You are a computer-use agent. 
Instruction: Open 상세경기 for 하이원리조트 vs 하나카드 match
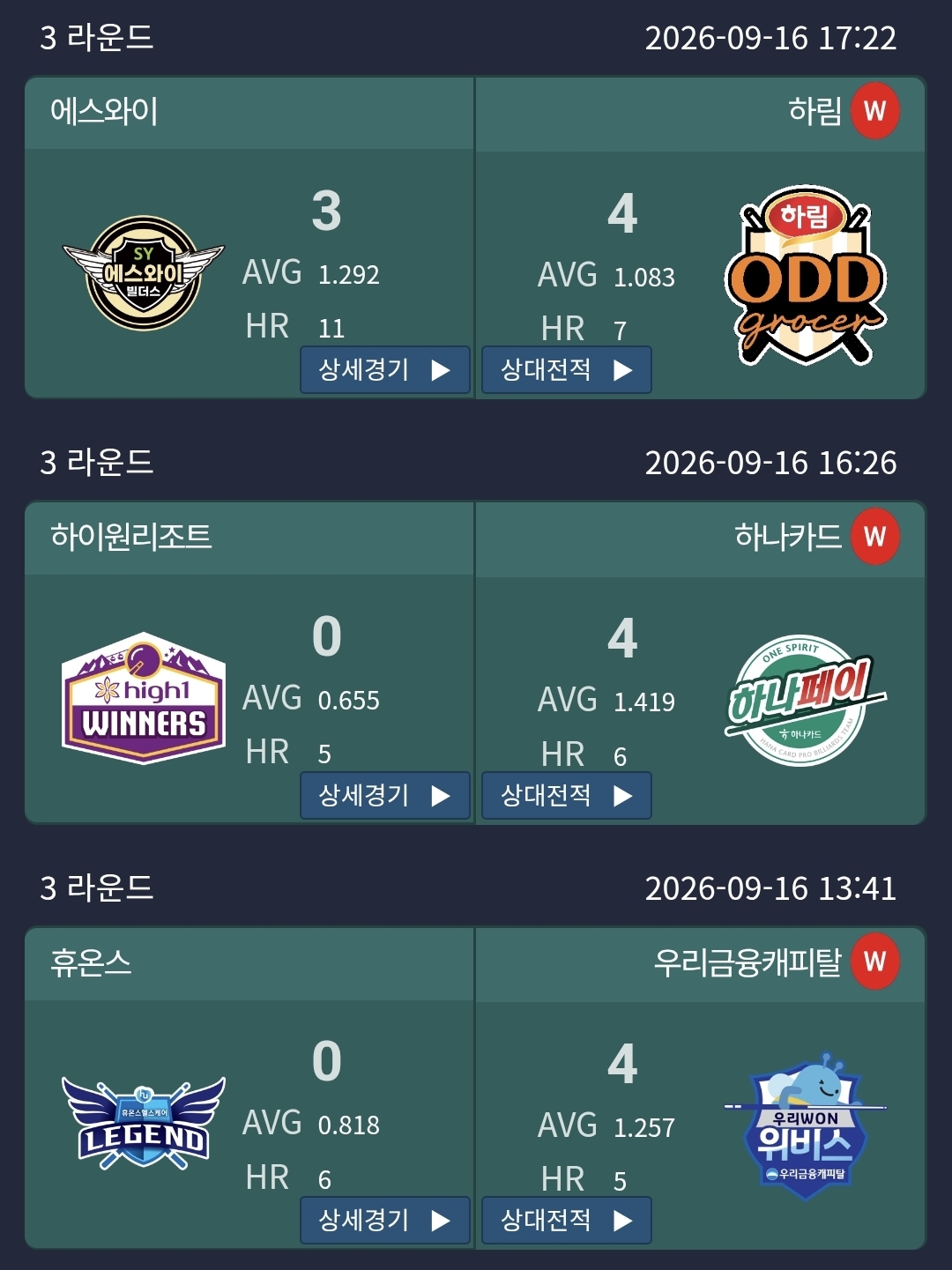click(x=385, y=796)
